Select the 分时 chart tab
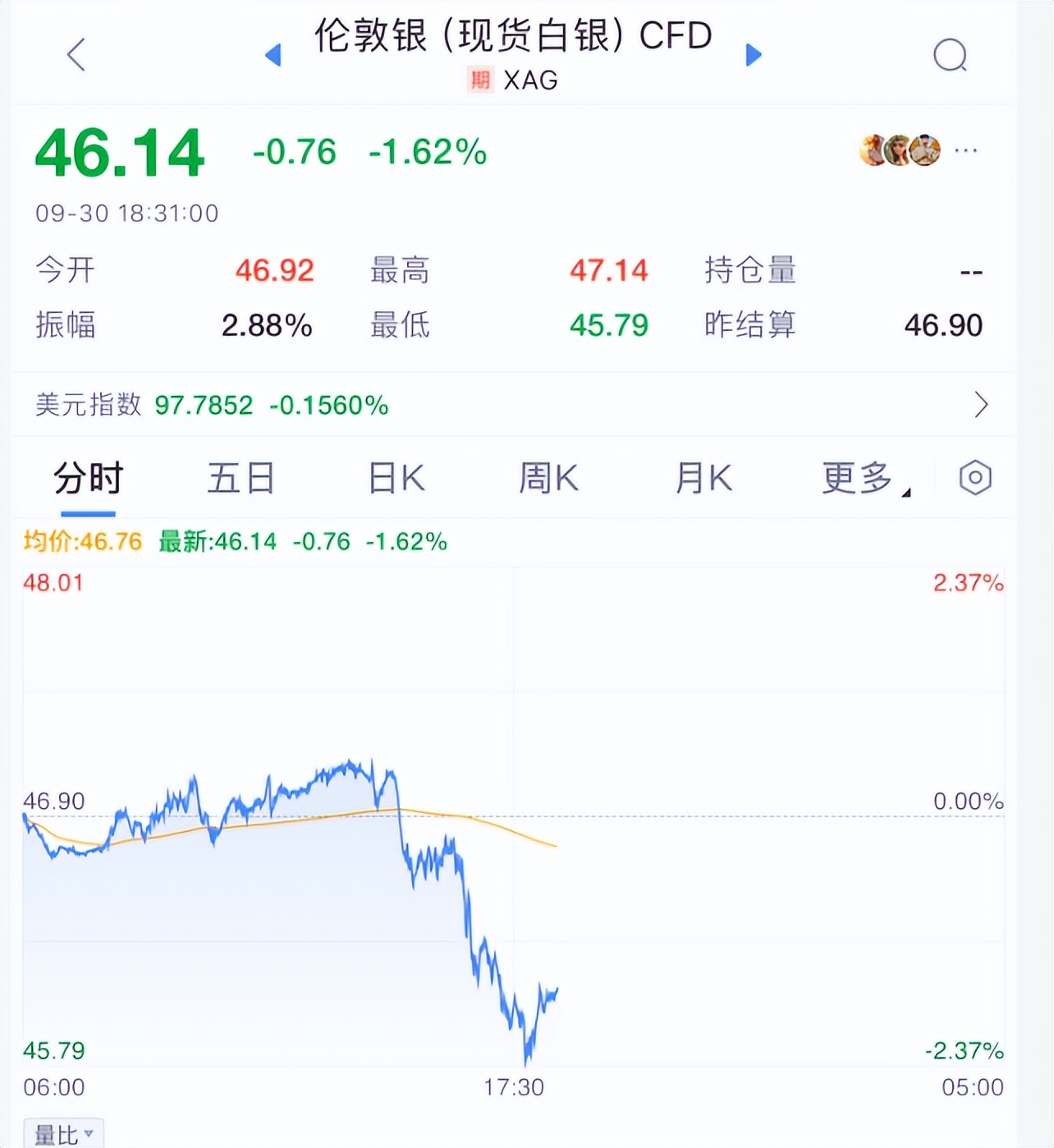Image resolution: width=1054 pixels, height=1148 pixels. point(88,479)
